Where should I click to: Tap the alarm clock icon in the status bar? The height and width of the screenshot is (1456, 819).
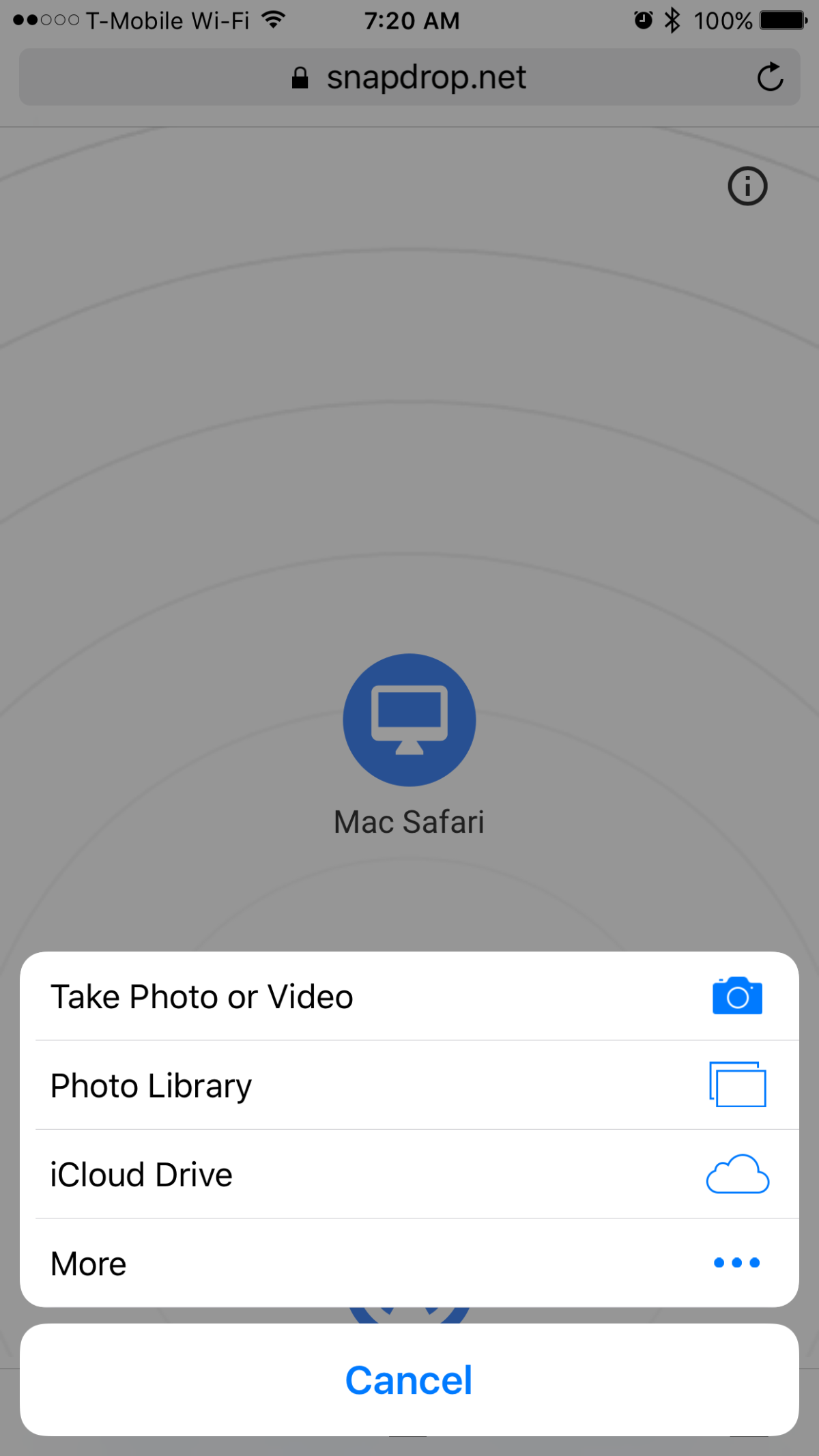click(x=642, y=20)
